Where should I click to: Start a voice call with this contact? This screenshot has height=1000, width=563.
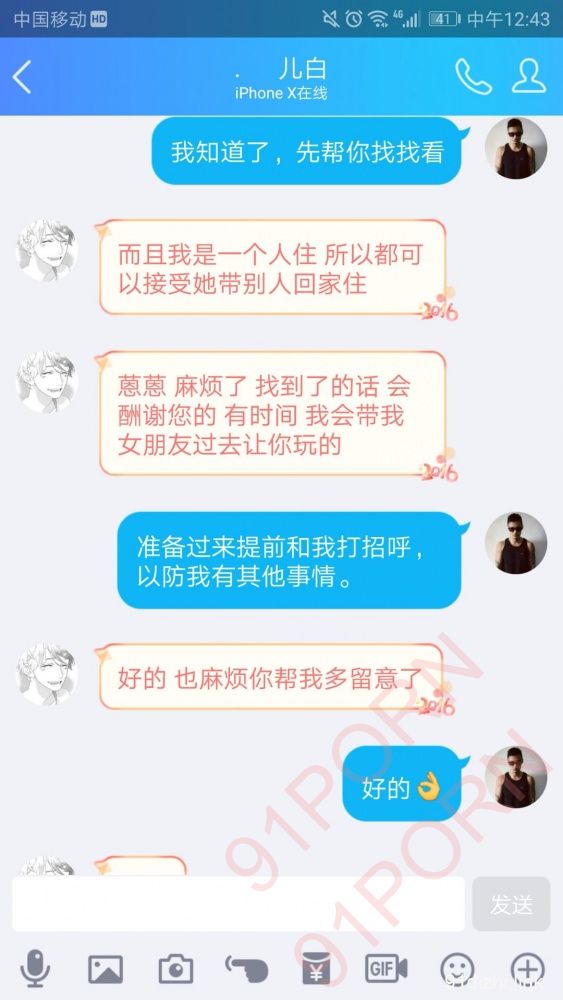(473, 77)
